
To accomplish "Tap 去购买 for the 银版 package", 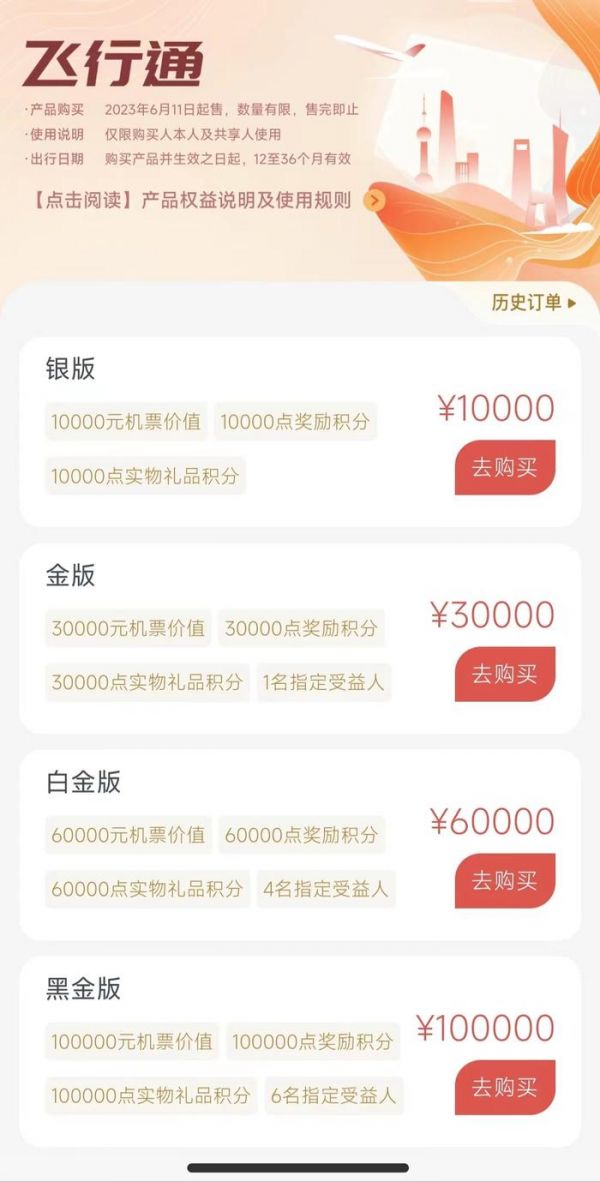I will [x=504, y=467].
